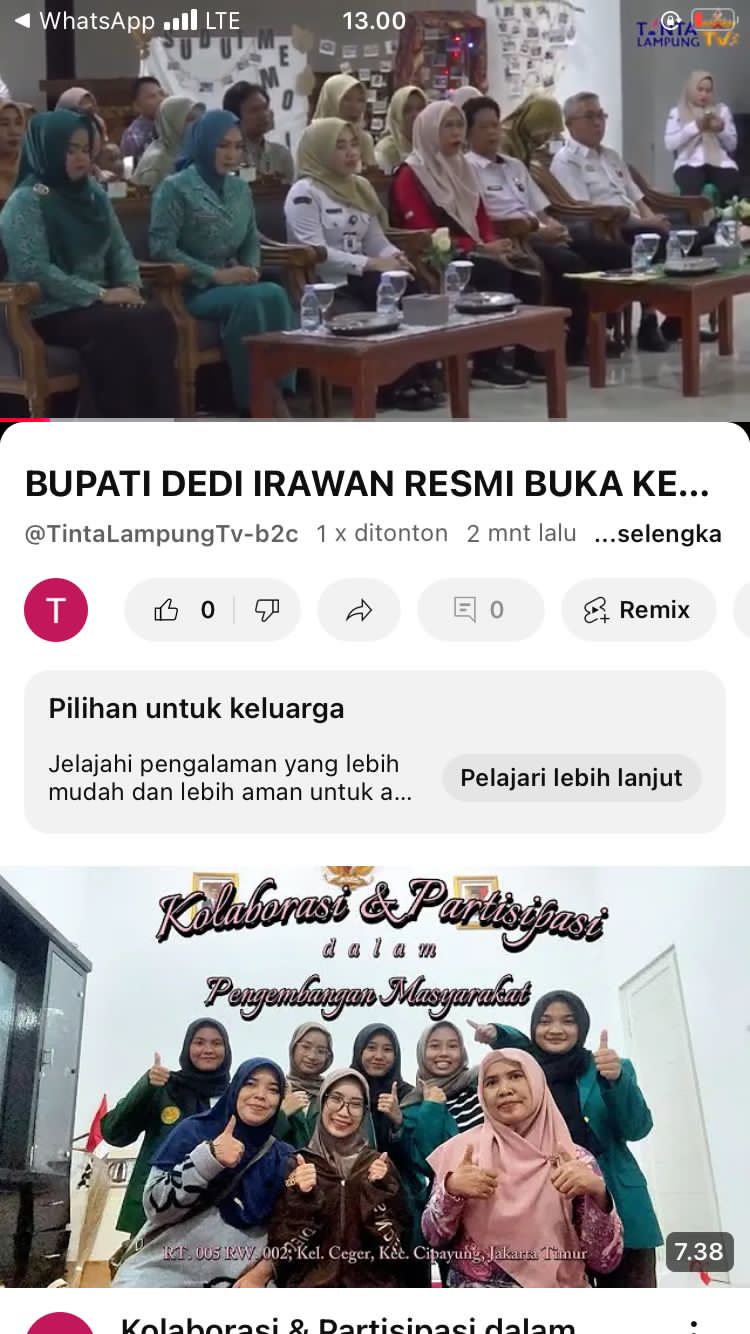Open the comments section

[x=480, y=610]
